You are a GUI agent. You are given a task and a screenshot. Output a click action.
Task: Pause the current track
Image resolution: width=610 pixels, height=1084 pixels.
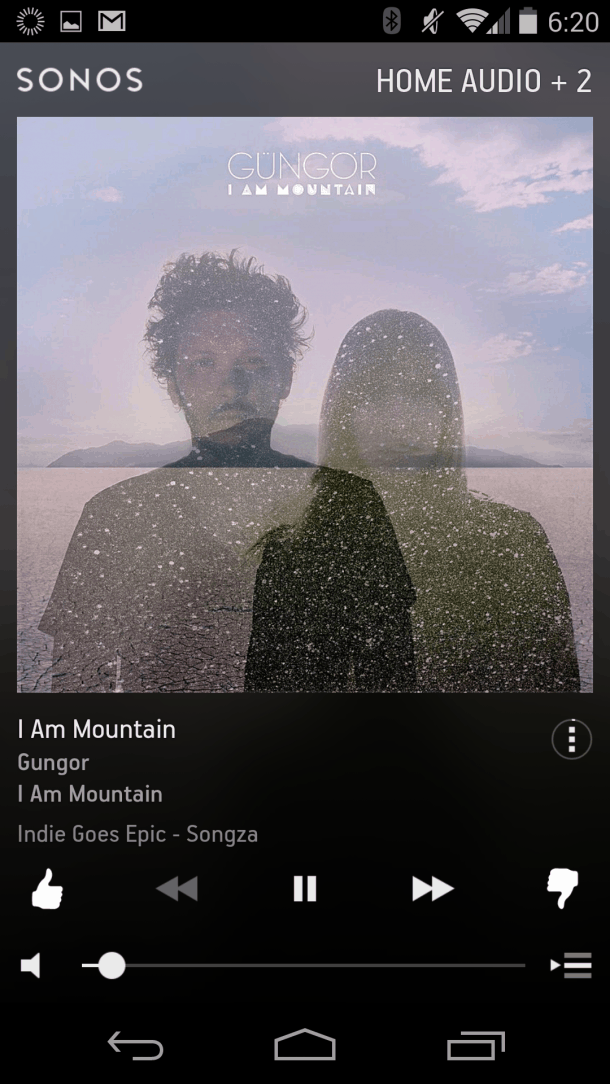coord(304,888)
